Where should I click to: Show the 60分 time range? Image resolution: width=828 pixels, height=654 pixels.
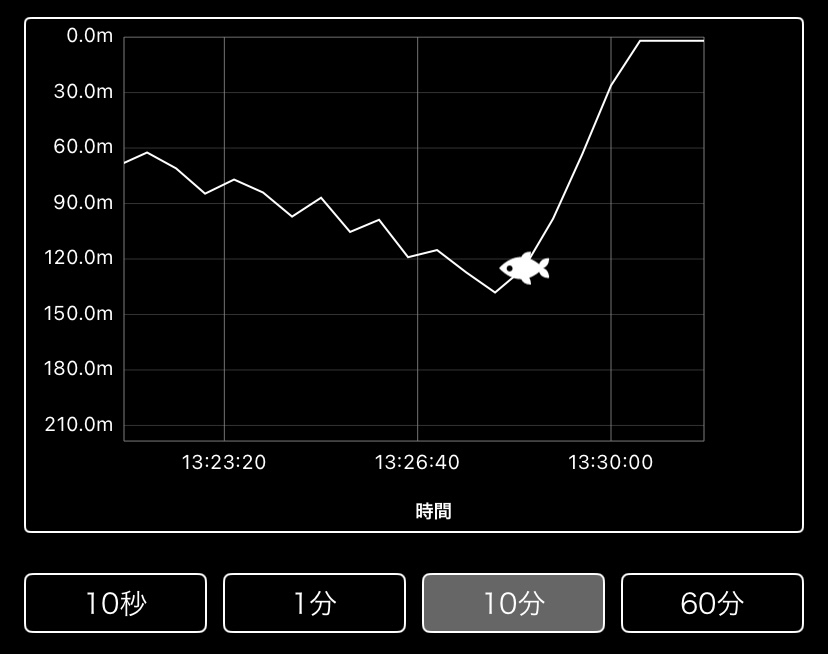712,603
